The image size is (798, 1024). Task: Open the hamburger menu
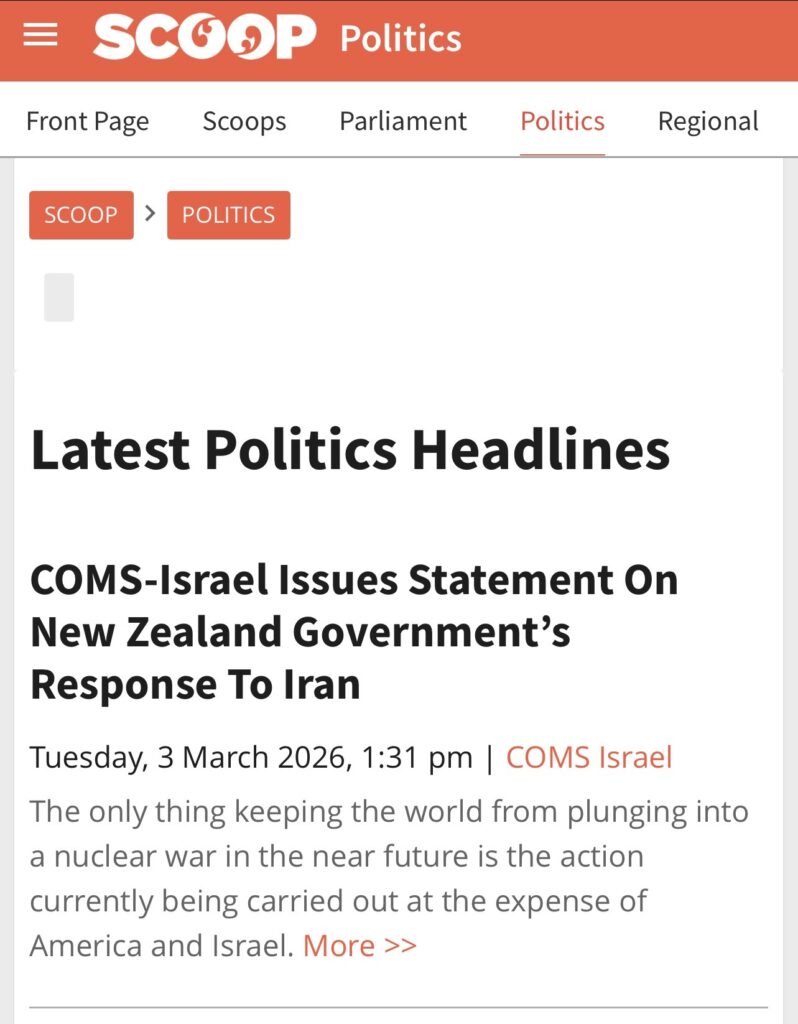41,36
